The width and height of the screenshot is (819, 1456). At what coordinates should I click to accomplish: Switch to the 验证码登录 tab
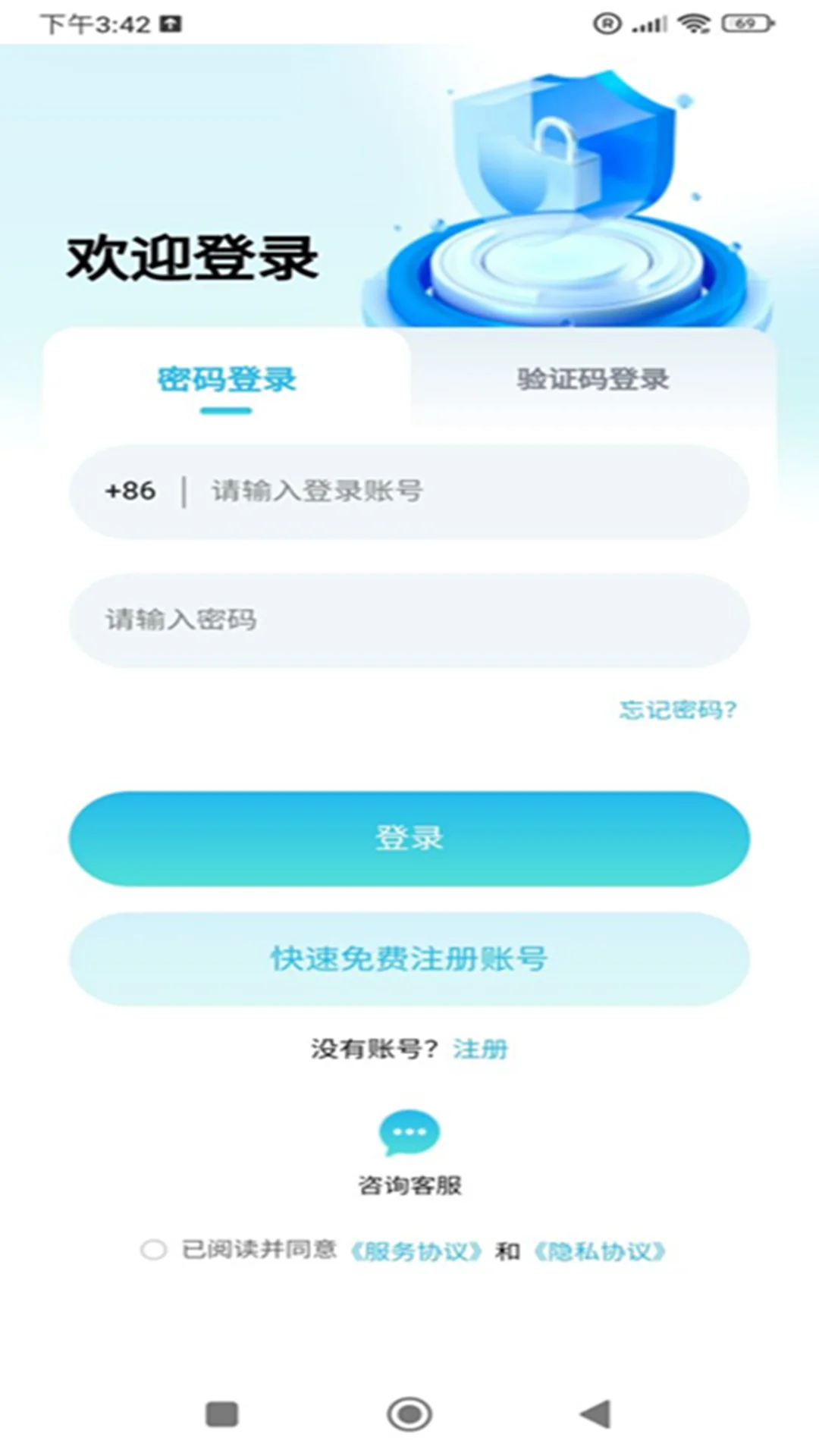(593, 379)
